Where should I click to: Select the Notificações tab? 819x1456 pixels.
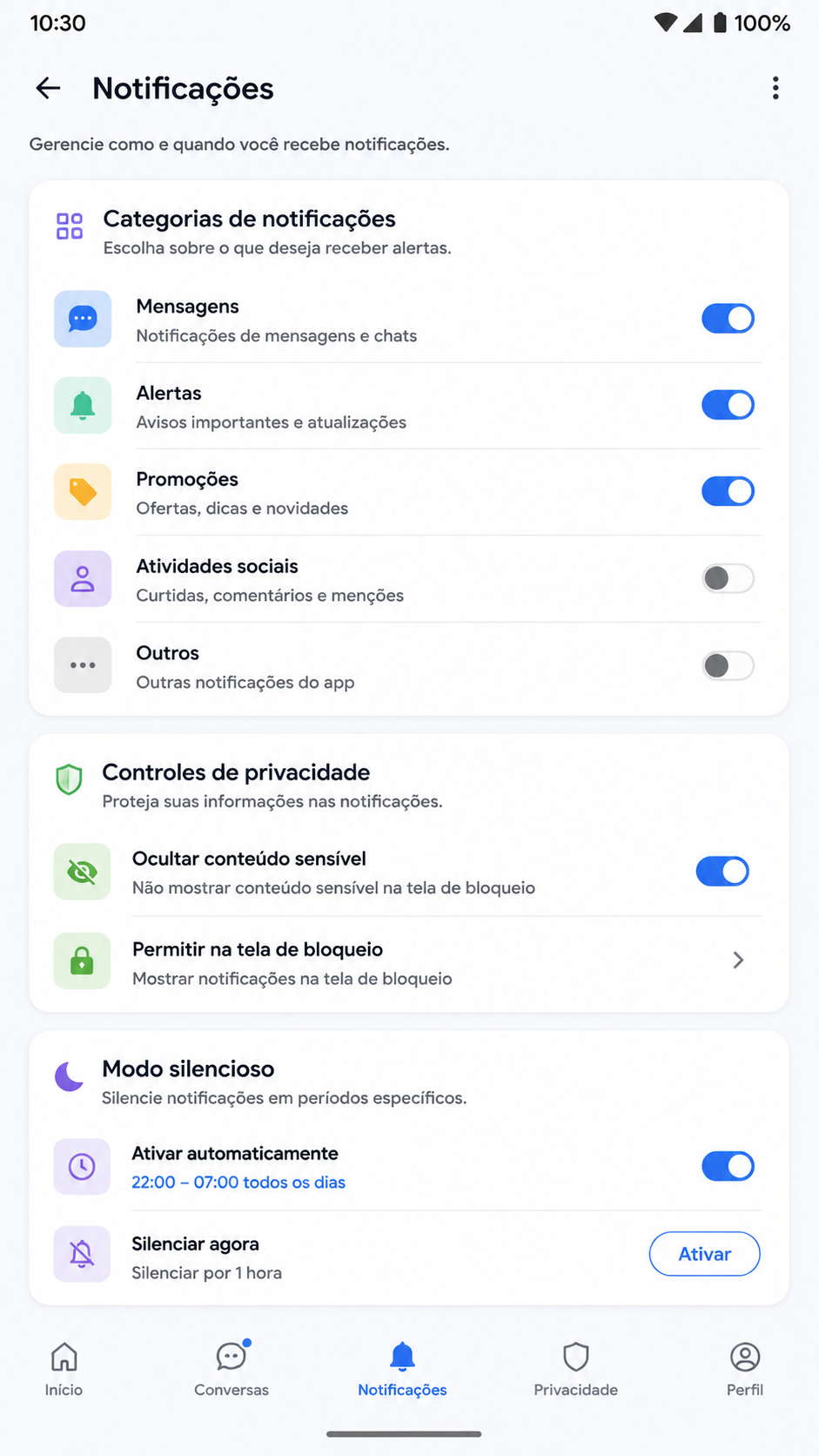tap(402, 1370)
